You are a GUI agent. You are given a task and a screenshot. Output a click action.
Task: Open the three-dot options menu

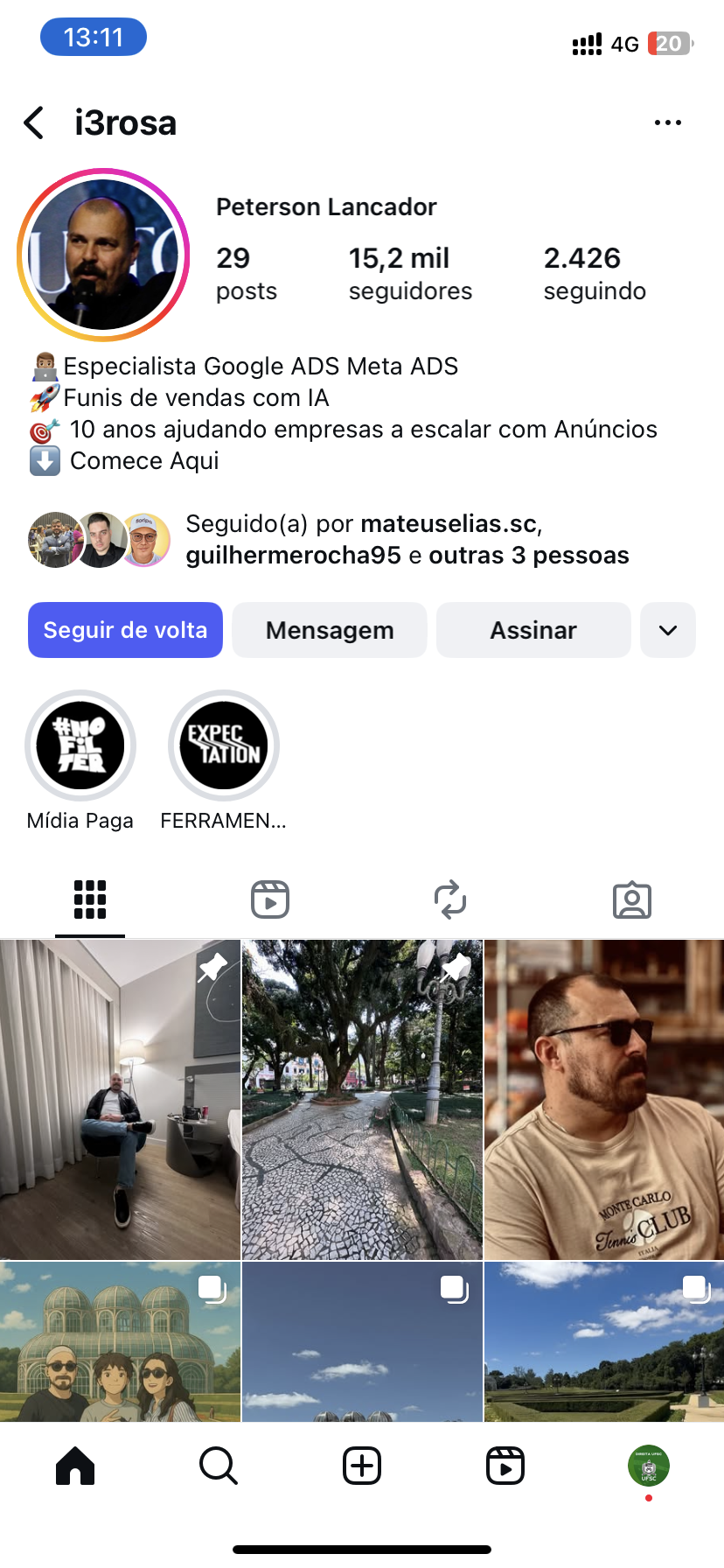667,123
